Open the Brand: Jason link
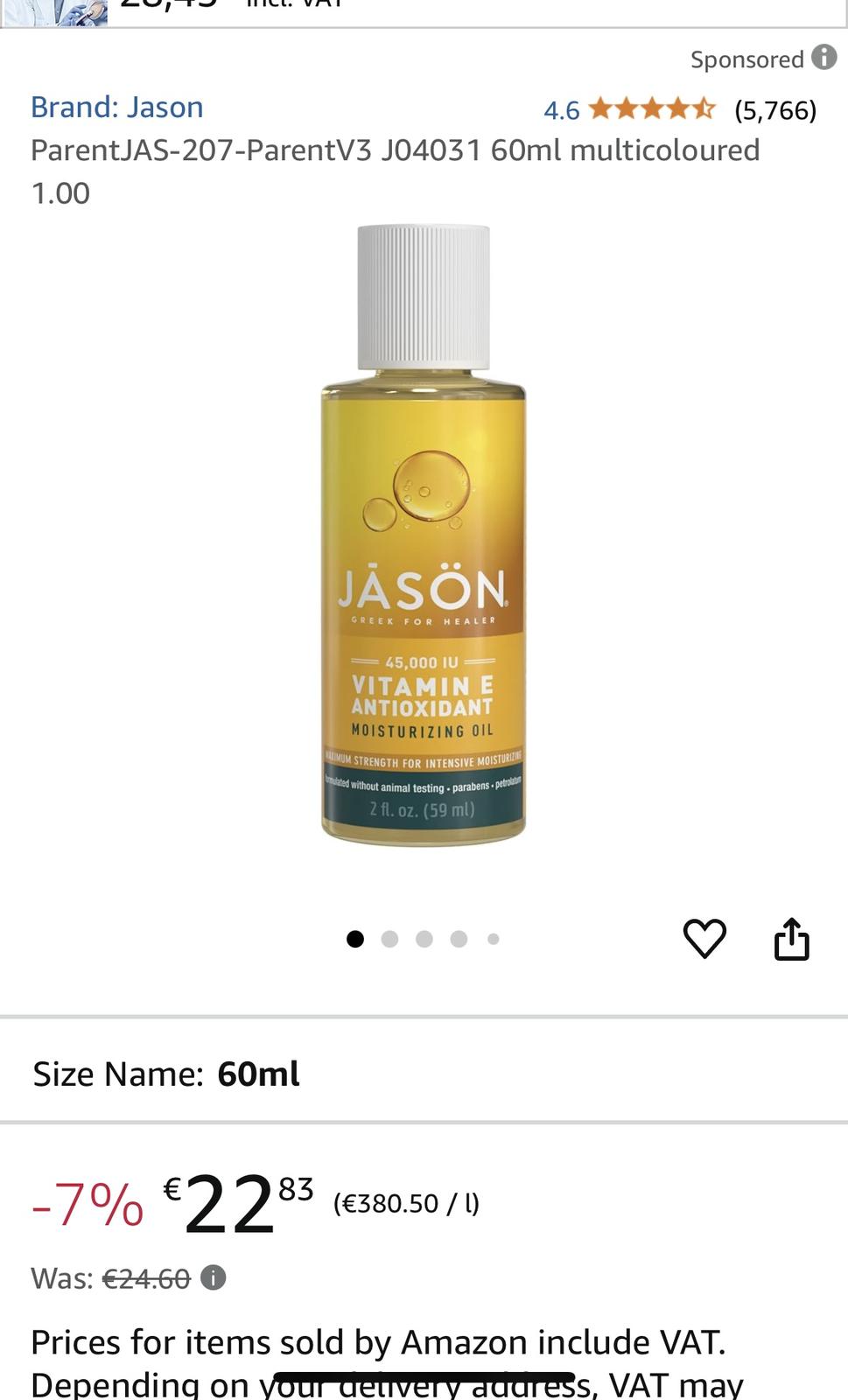848x1400 pixels. (117, 107)
